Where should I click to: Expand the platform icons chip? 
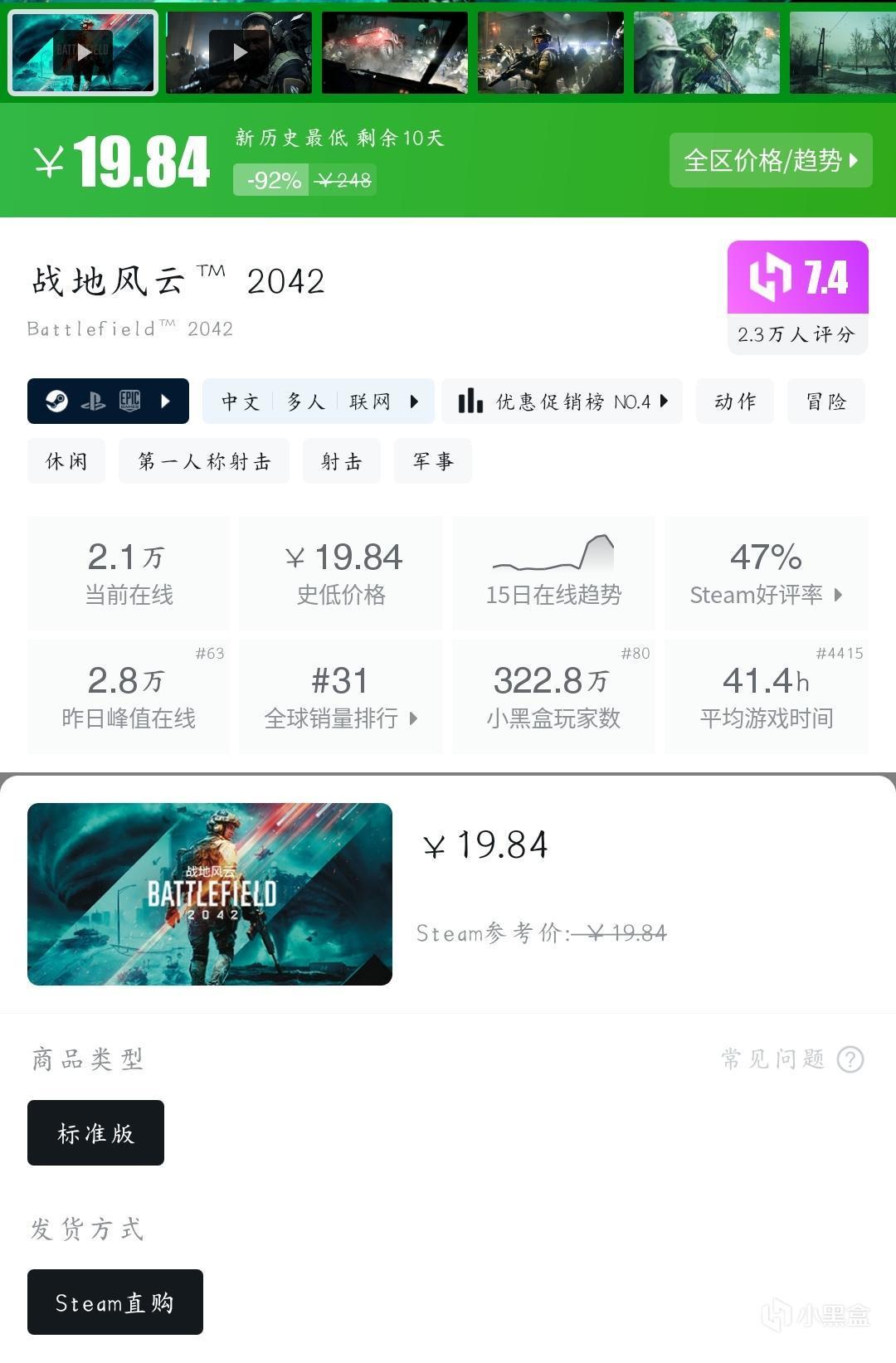coord(108,402)
